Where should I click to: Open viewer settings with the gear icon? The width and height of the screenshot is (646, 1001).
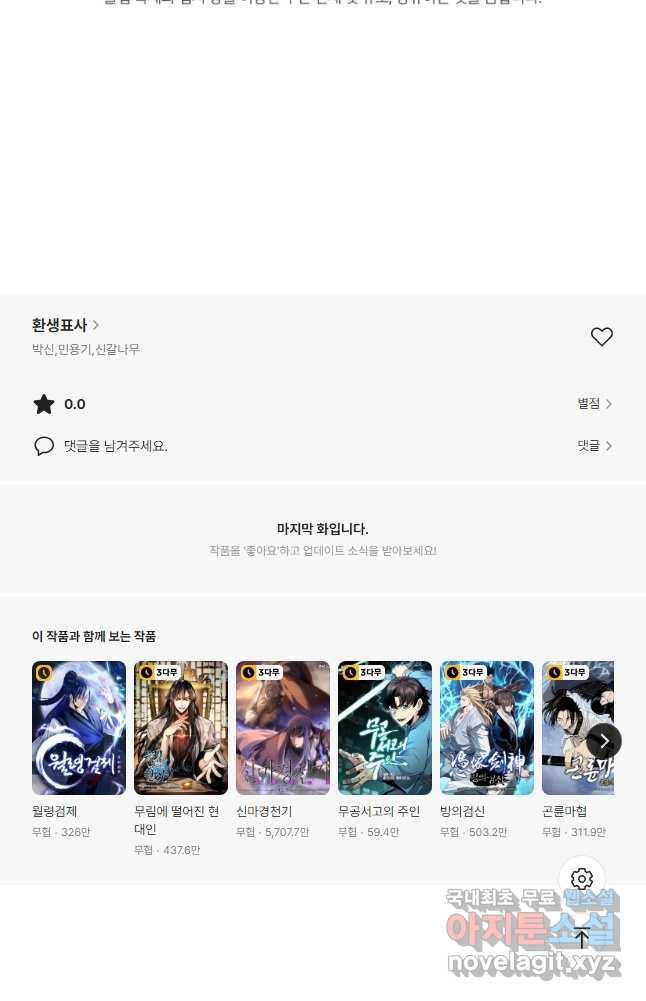coord(582,879)
